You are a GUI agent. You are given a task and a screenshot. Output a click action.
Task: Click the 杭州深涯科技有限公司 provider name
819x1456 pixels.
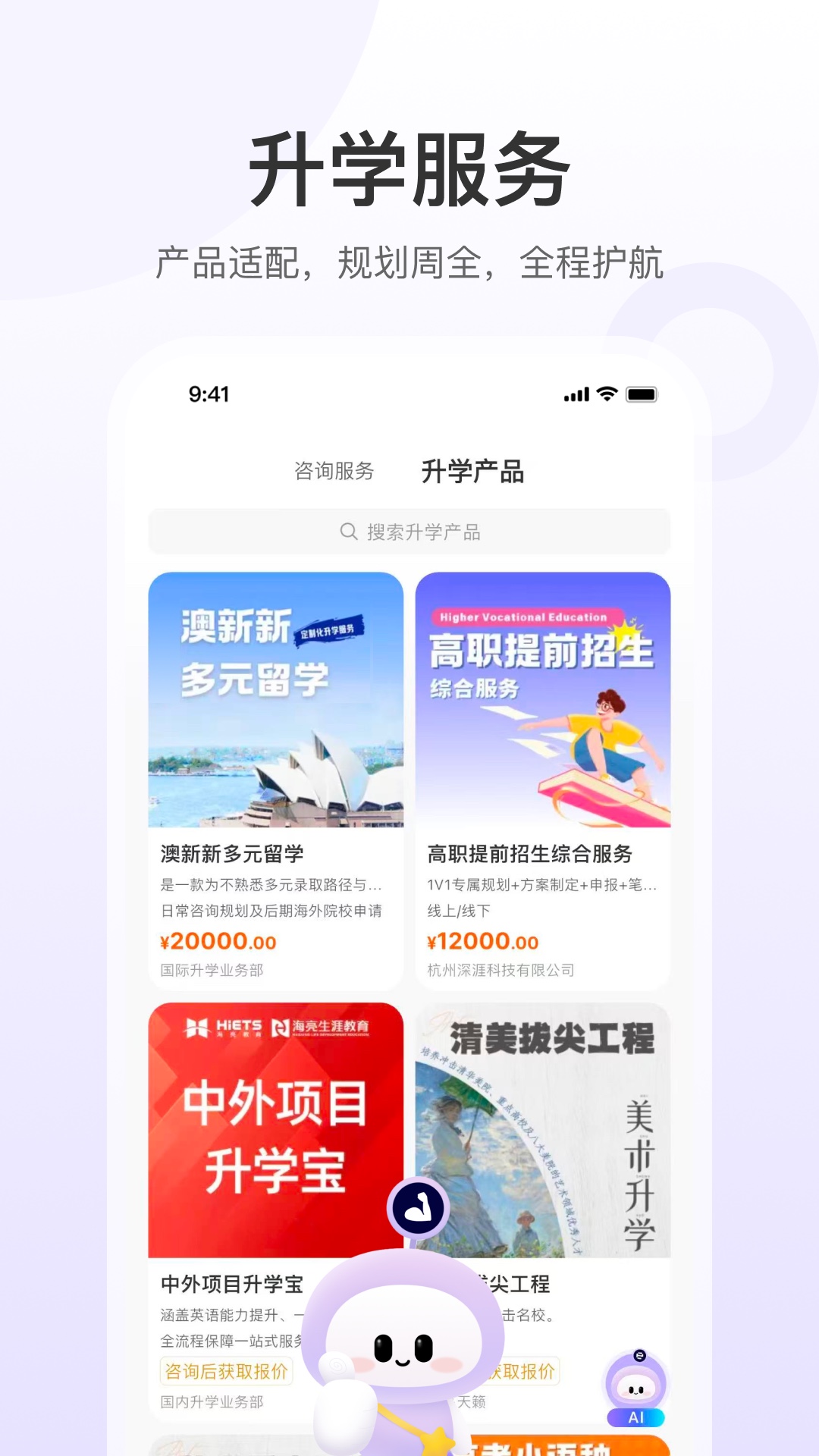tap(501, 971)
